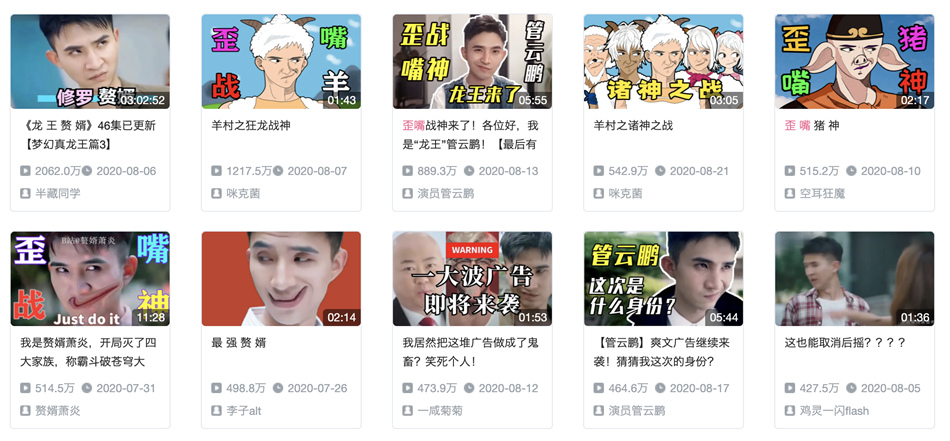Play the 羊村之狂龙战神 video
This screenshot has width=950, height=441.
tap(280, 62)
